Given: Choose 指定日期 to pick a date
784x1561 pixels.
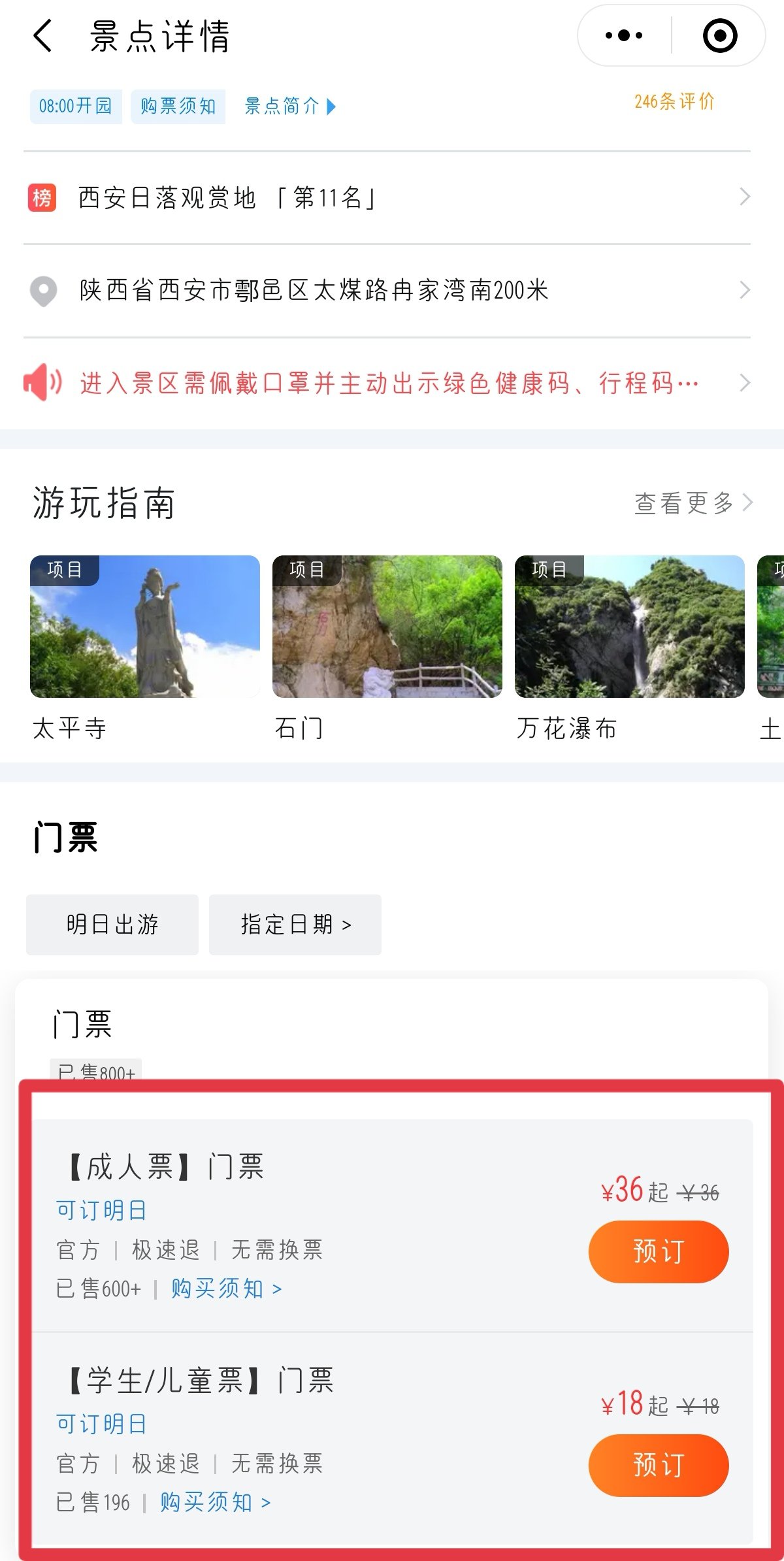Looking at the screenshot, I should tap(295, 925).
